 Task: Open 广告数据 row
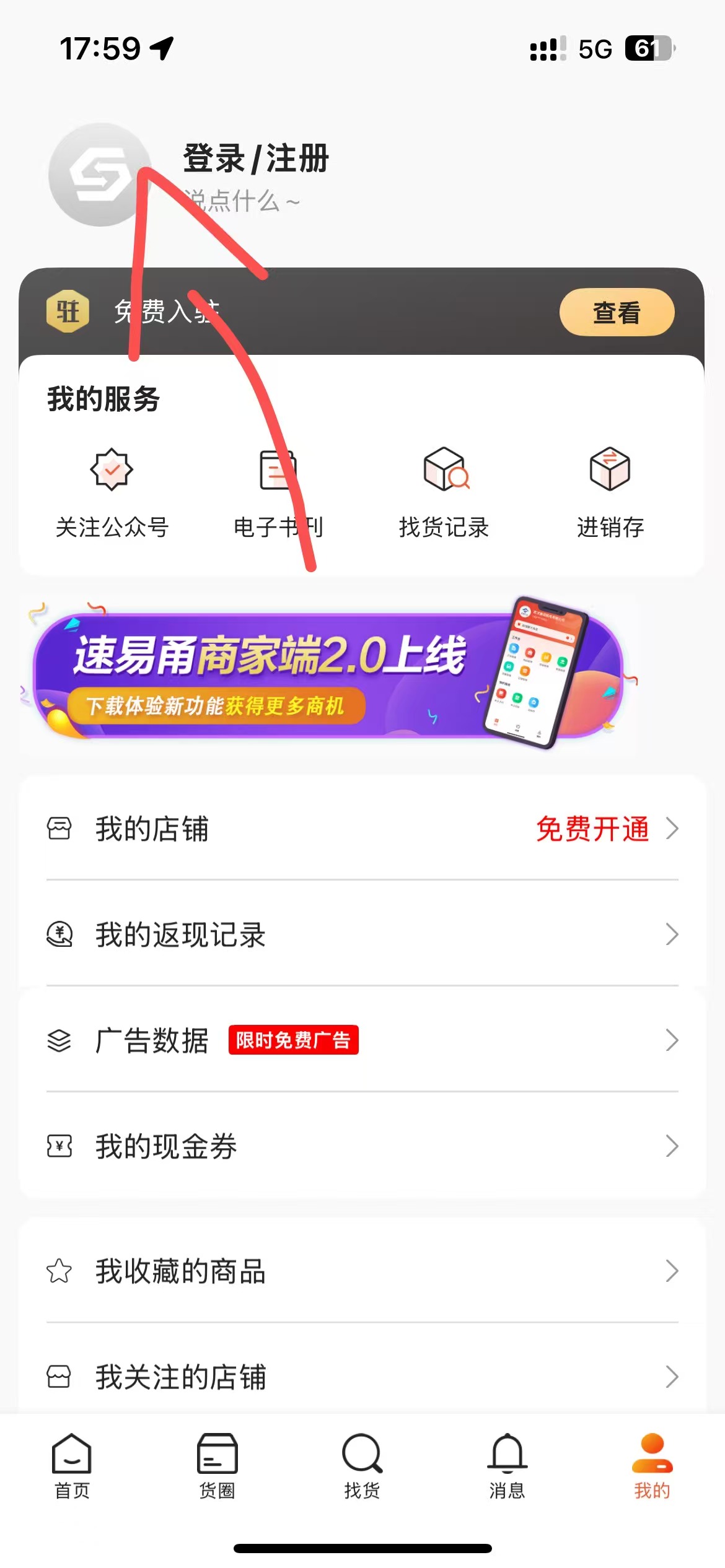362,1040
